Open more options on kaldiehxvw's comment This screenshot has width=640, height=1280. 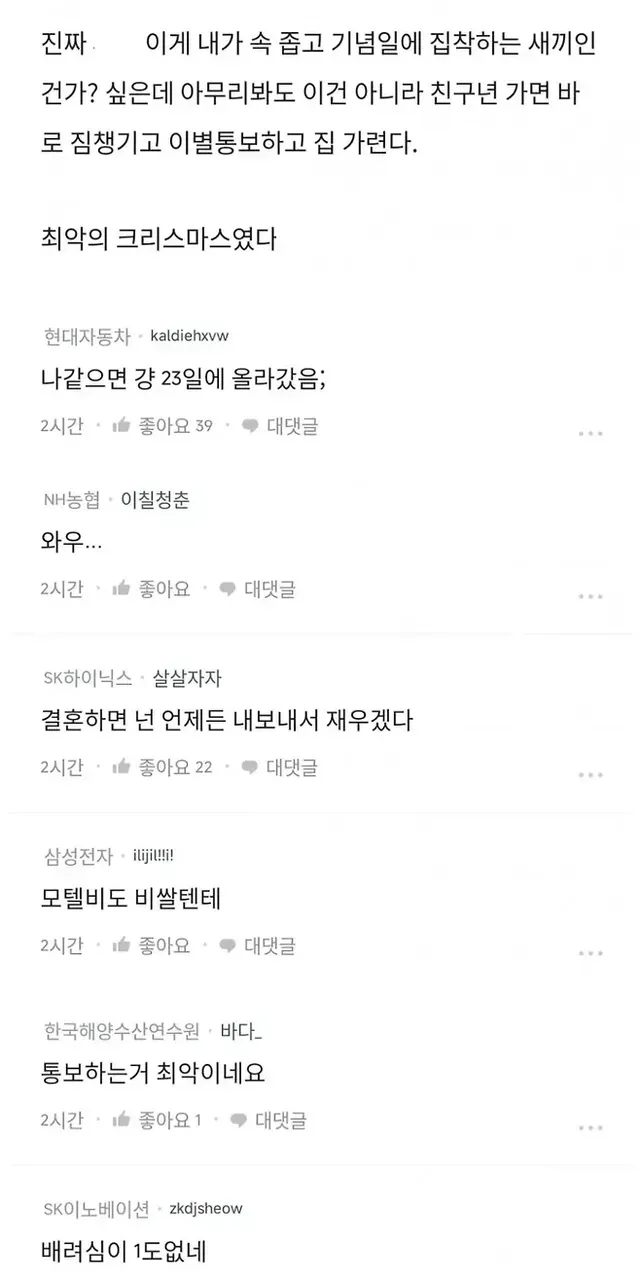click(591, 433)
